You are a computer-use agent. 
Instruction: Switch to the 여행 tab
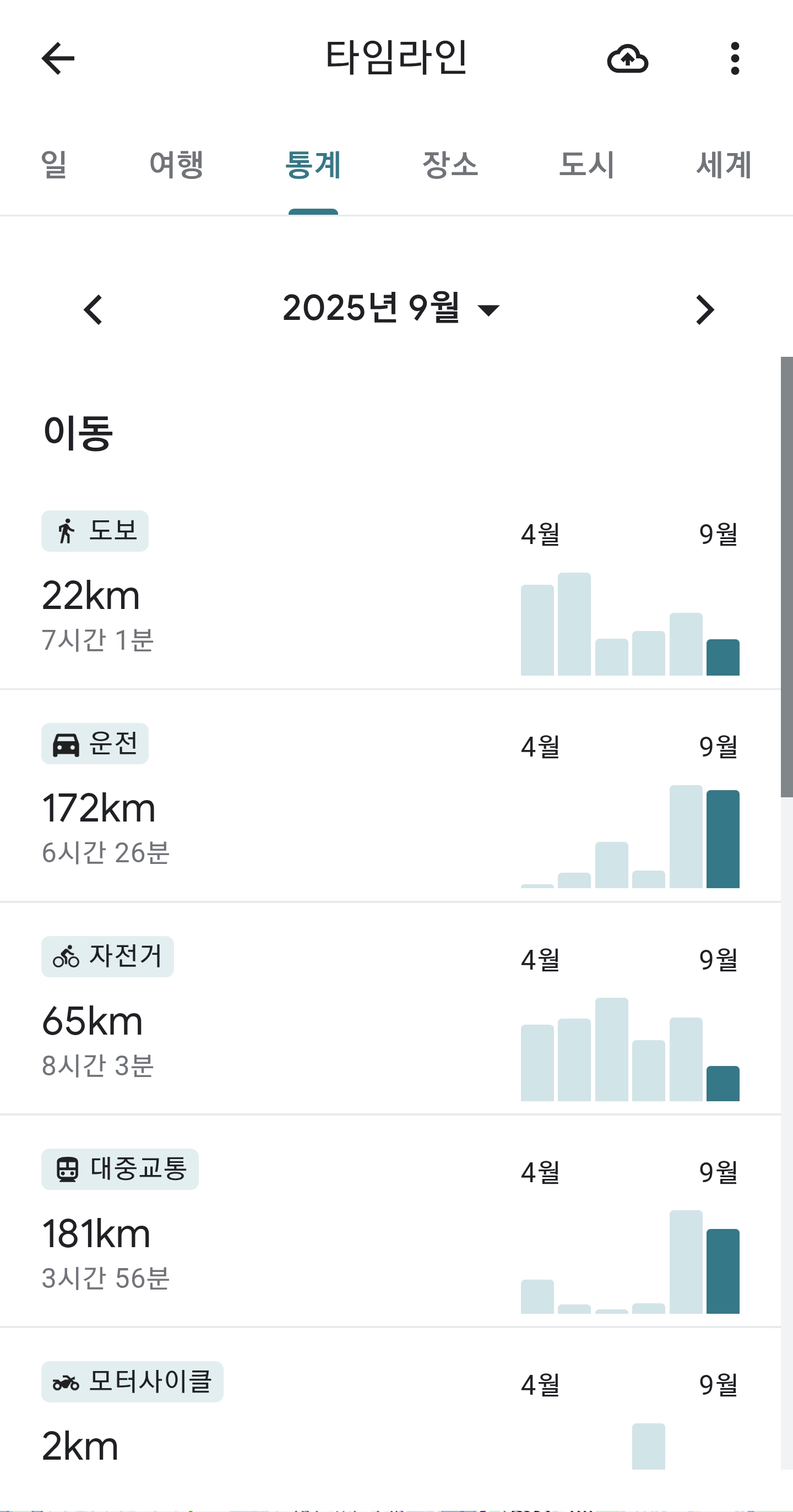[176, 164]
